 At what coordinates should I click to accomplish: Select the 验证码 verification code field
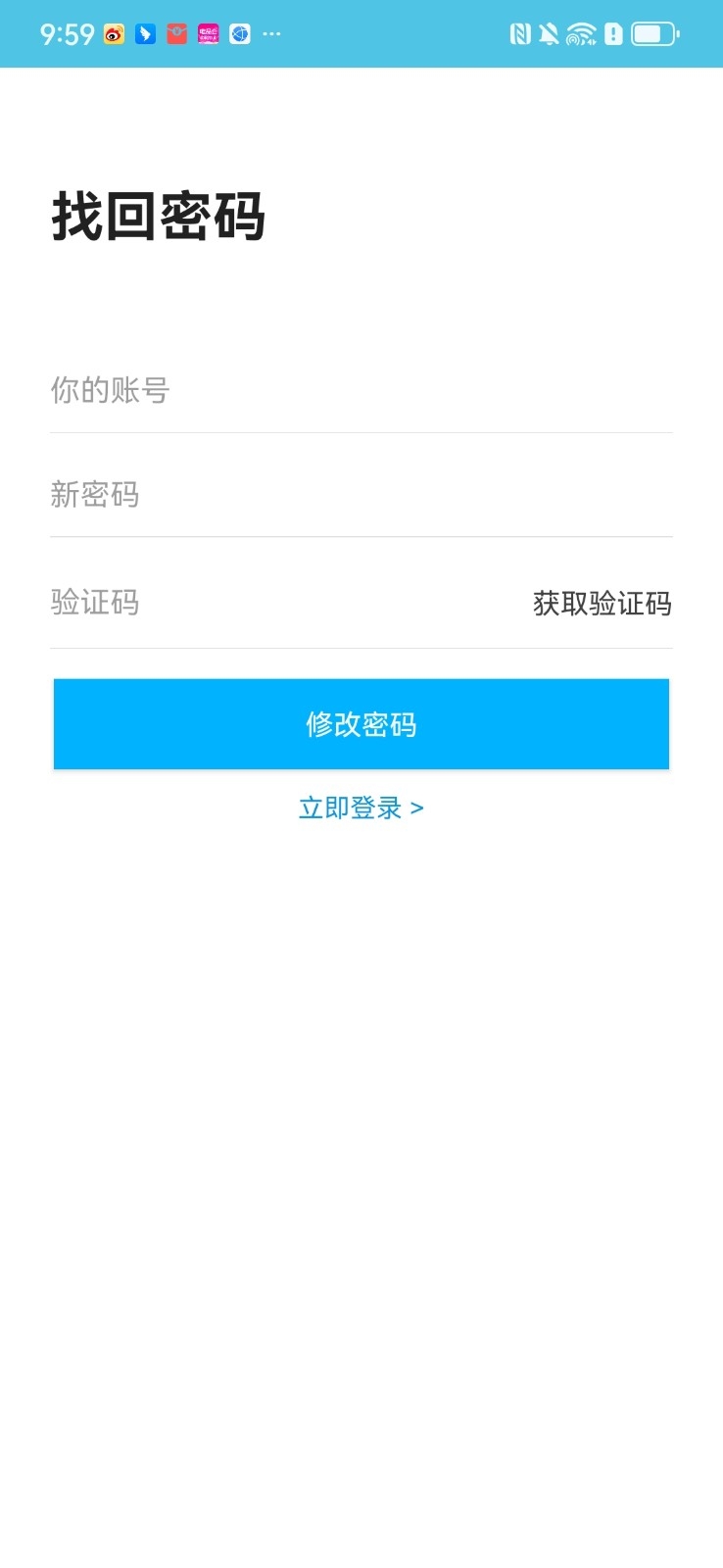coord(284,602)
